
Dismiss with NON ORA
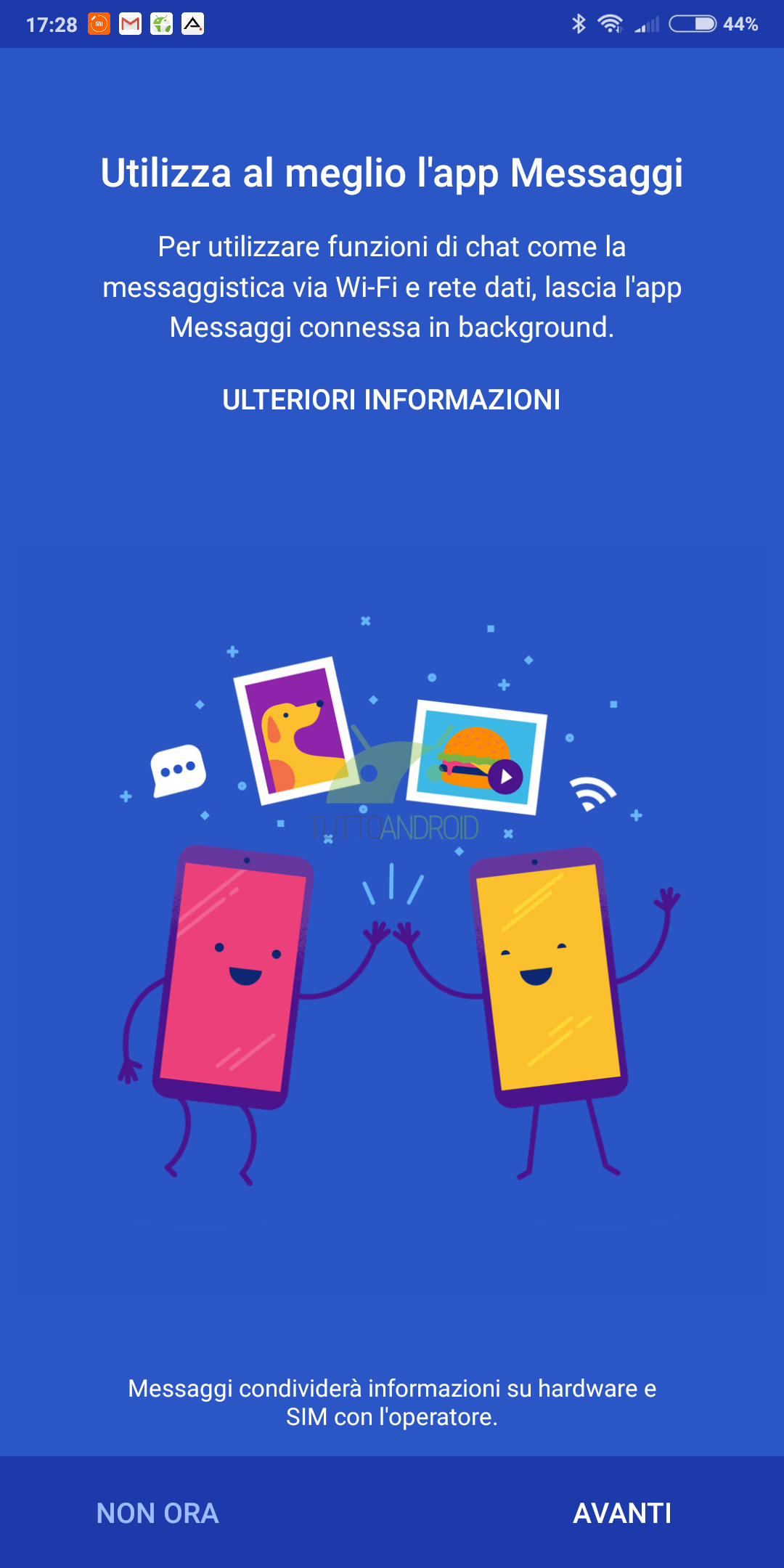tap(158, 1514)
